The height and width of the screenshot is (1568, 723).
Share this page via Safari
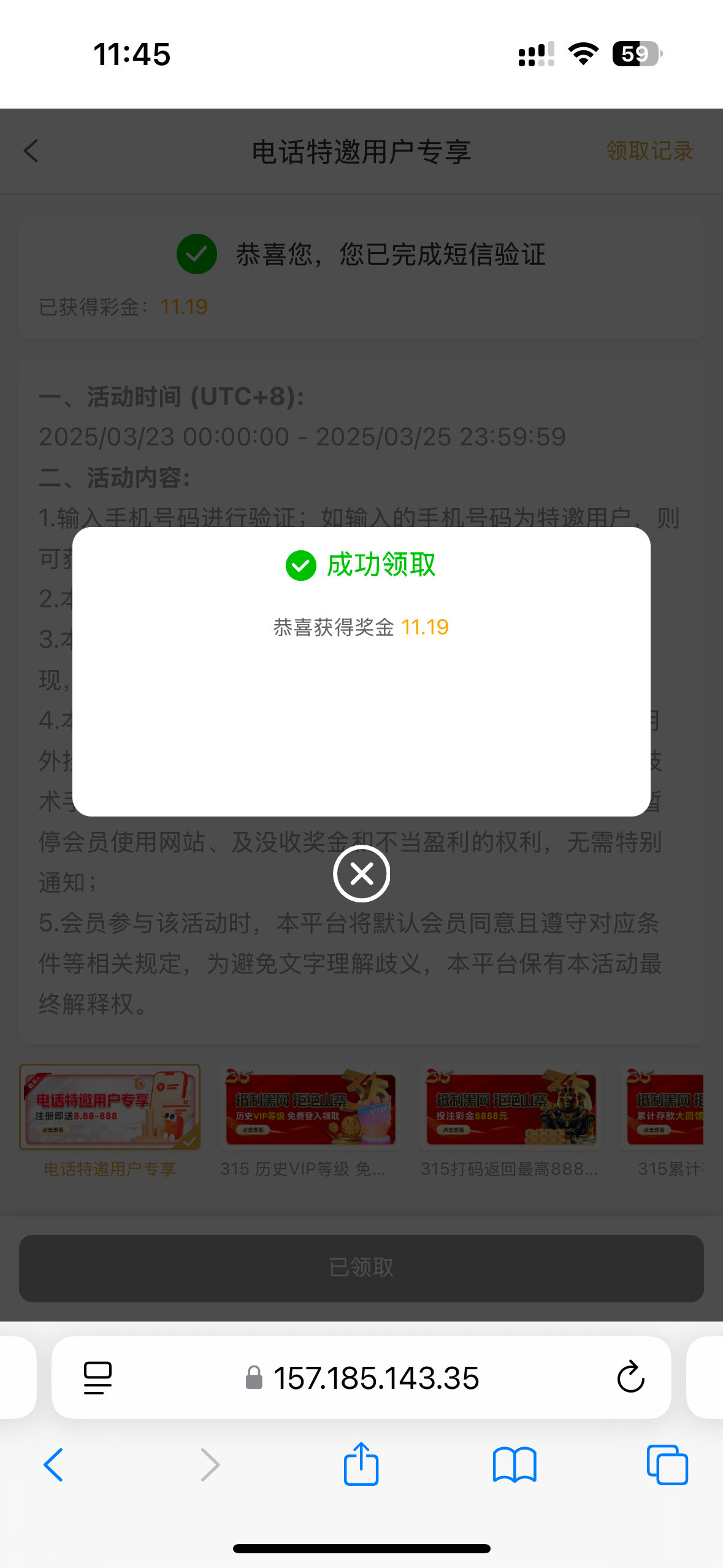tap(361, 1464)
